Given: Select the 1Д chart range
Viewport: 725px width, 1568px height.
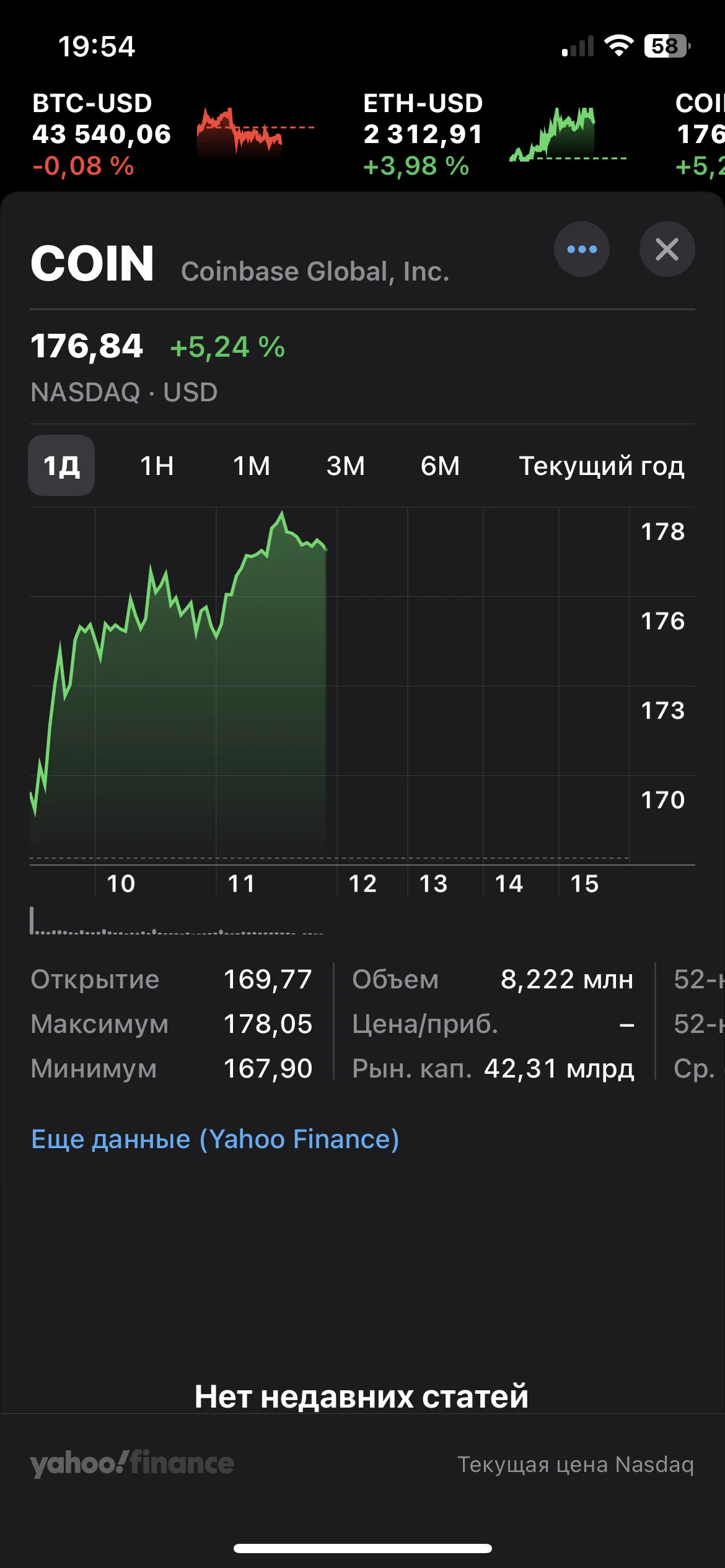Looking at the screenshot, I should coord(61,466).
